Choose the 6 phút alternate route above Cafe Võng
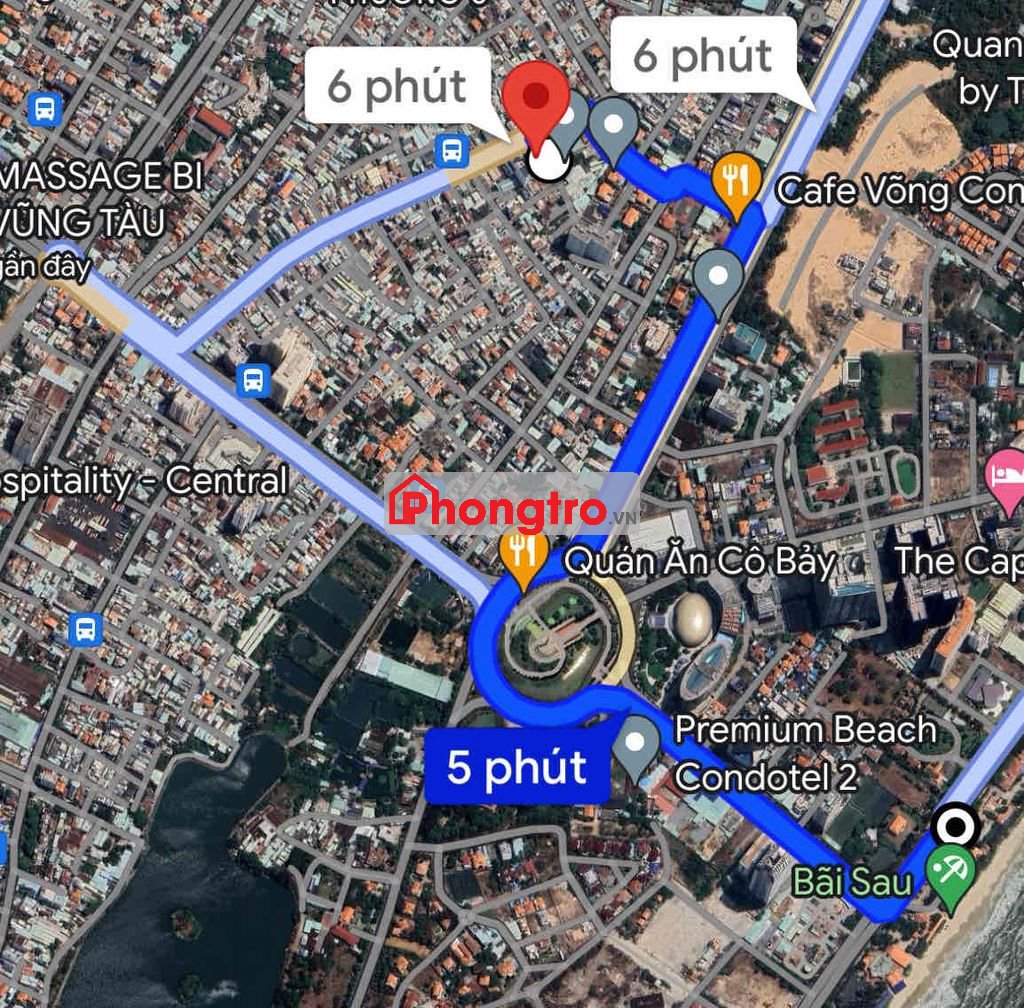Image resolution: width=1024 pixels, height=1008 pixels. point(702,55)
